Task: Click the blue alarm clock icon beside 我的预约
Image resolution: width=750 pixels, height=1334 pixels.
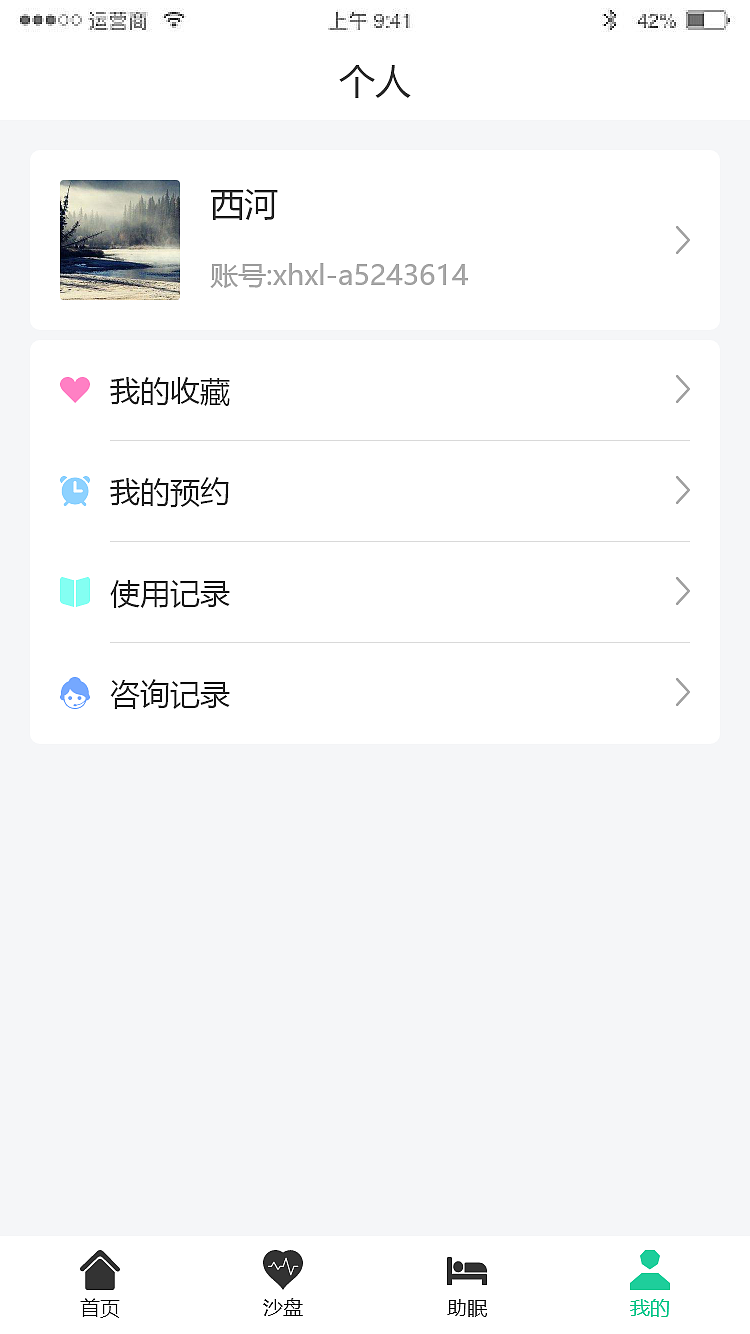Action: pos(75,490)
